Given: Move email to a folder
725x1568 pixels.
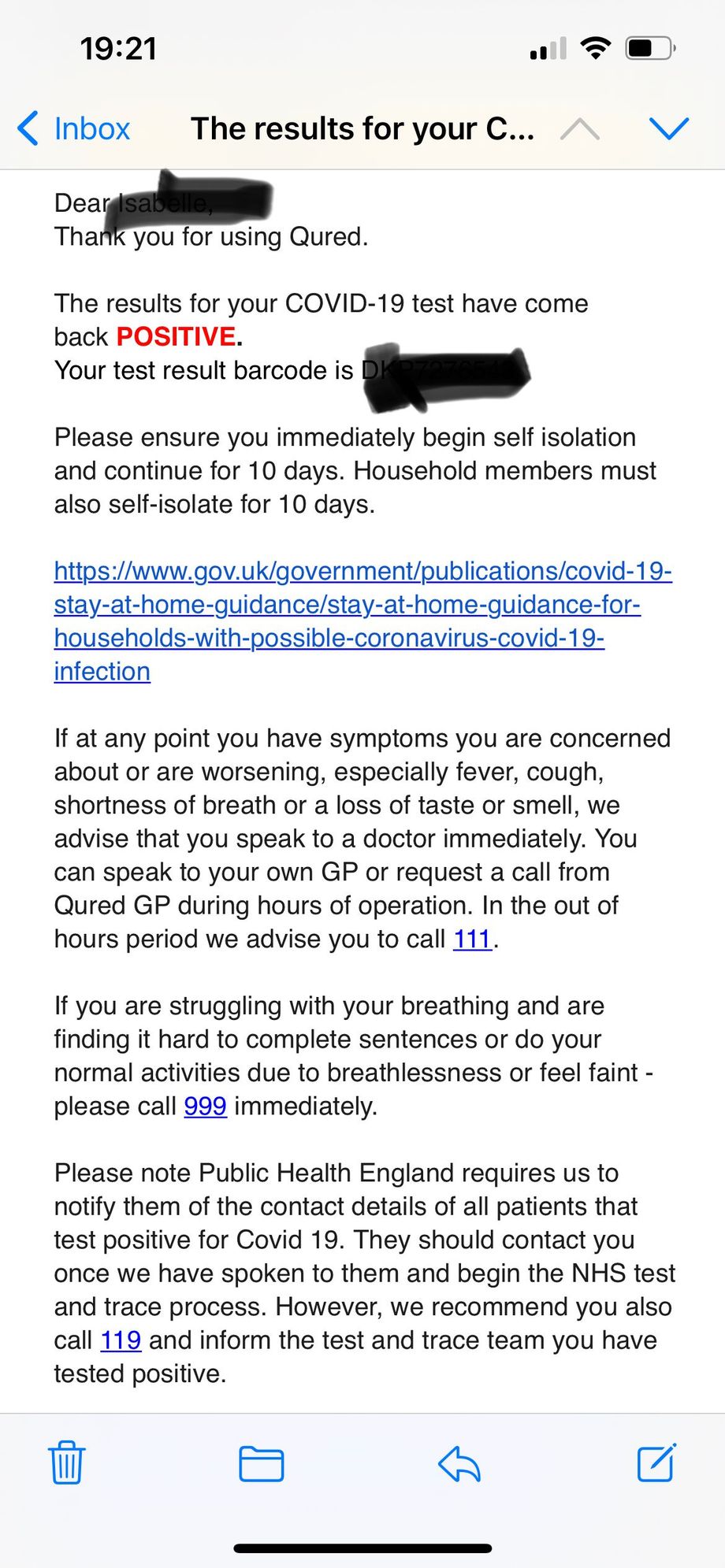Looking at the screenshot, I should [261, 1463].
